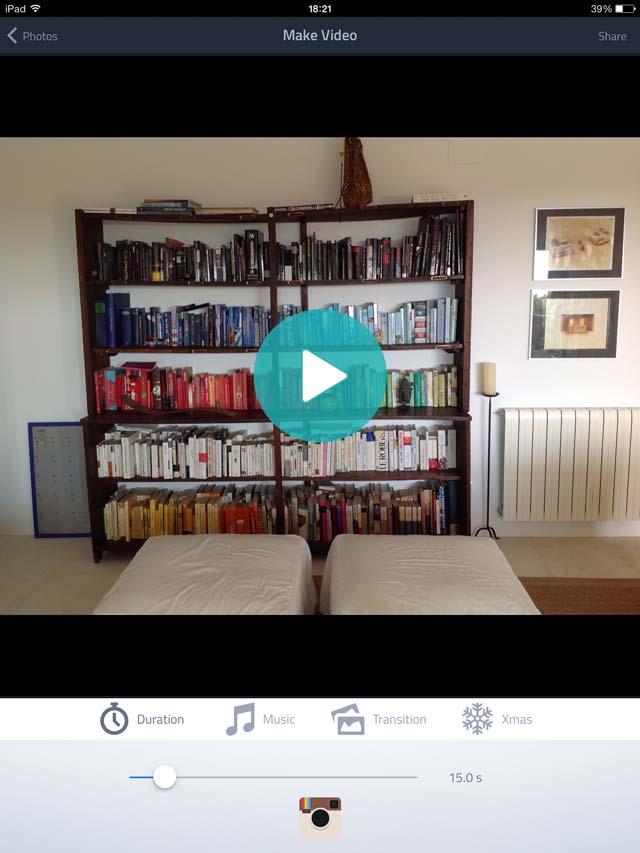Image resolution: width=640 pixels, height=853 pixels.
Task: Tap the Instagram camera icon
Action: click(320, 817)
